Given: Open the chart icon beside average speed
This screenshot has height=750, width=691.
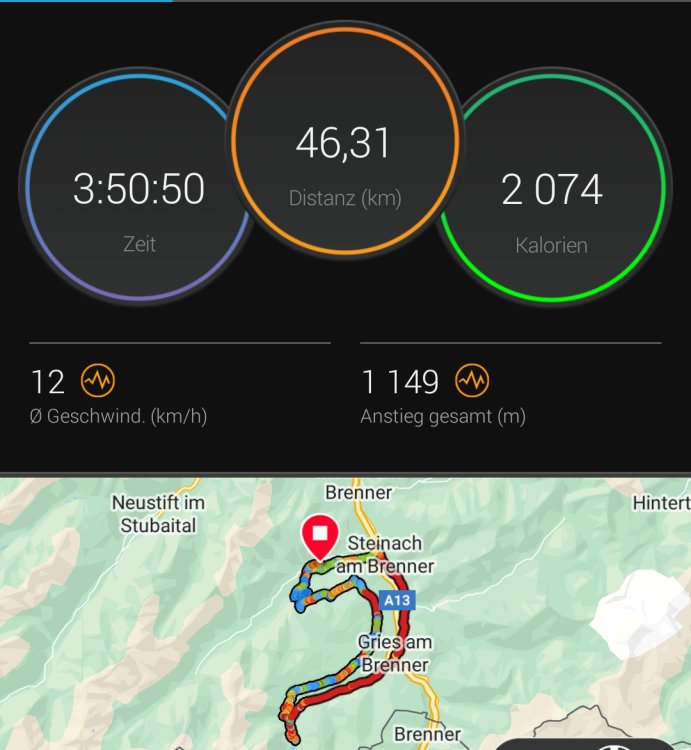Looking at the screenshot, I should click(x=98, y=381).
